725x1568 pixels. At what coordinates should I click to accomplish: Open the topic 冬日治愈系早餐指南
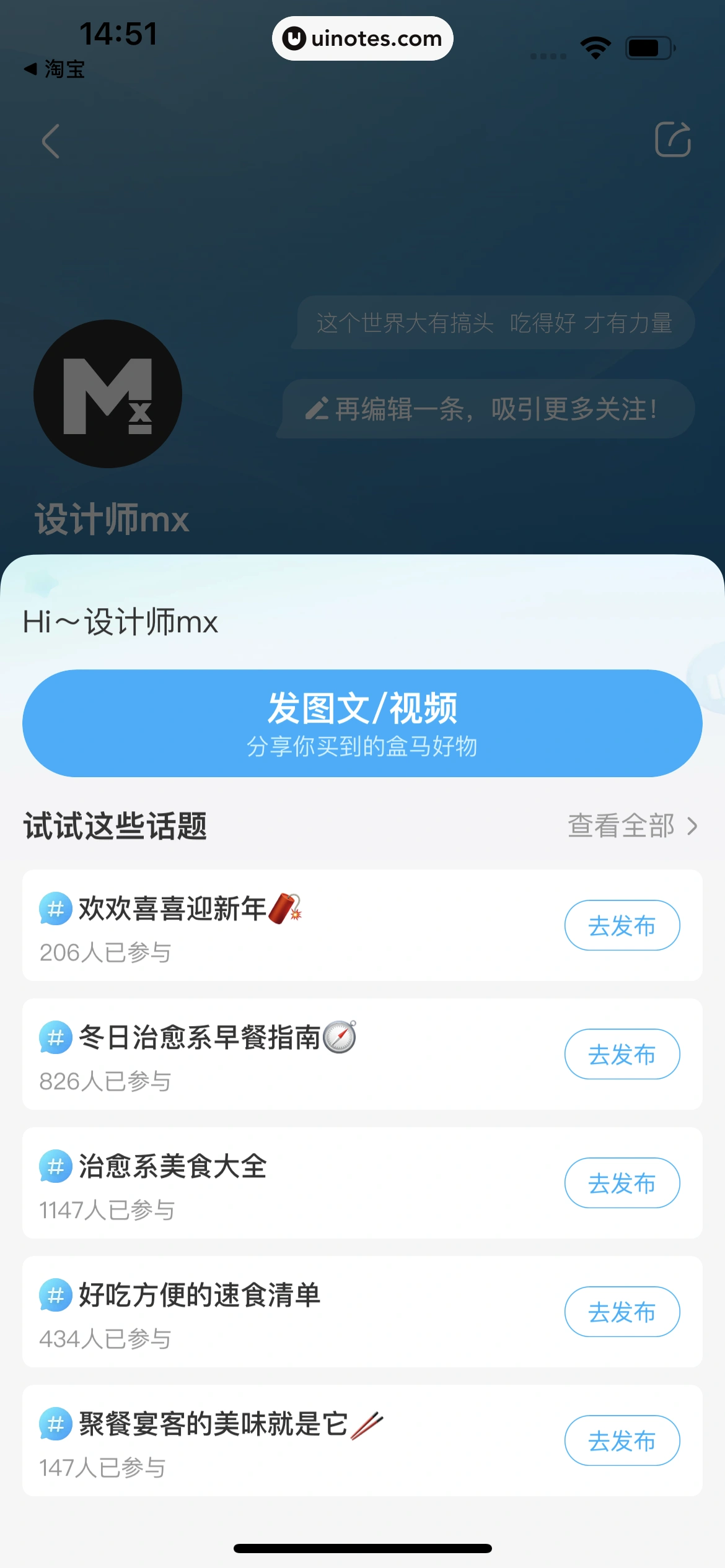coord(198,1038)
